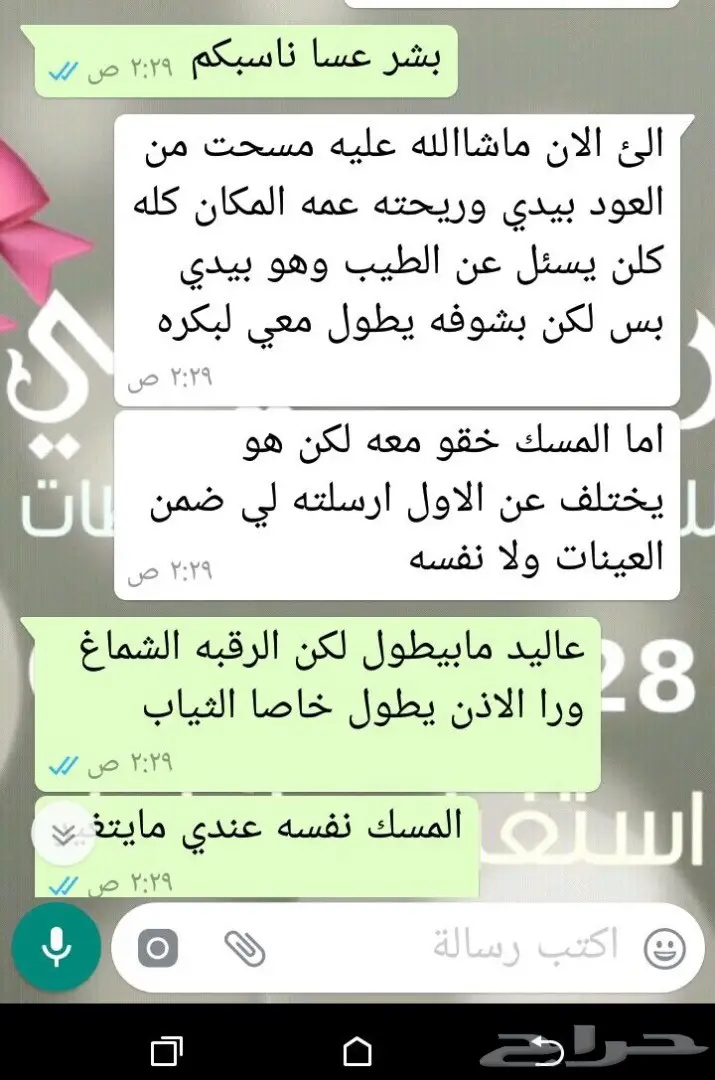Open the camera from the message bar
Viewport: 715px width, 1080px height.
[x=157, y=947]
